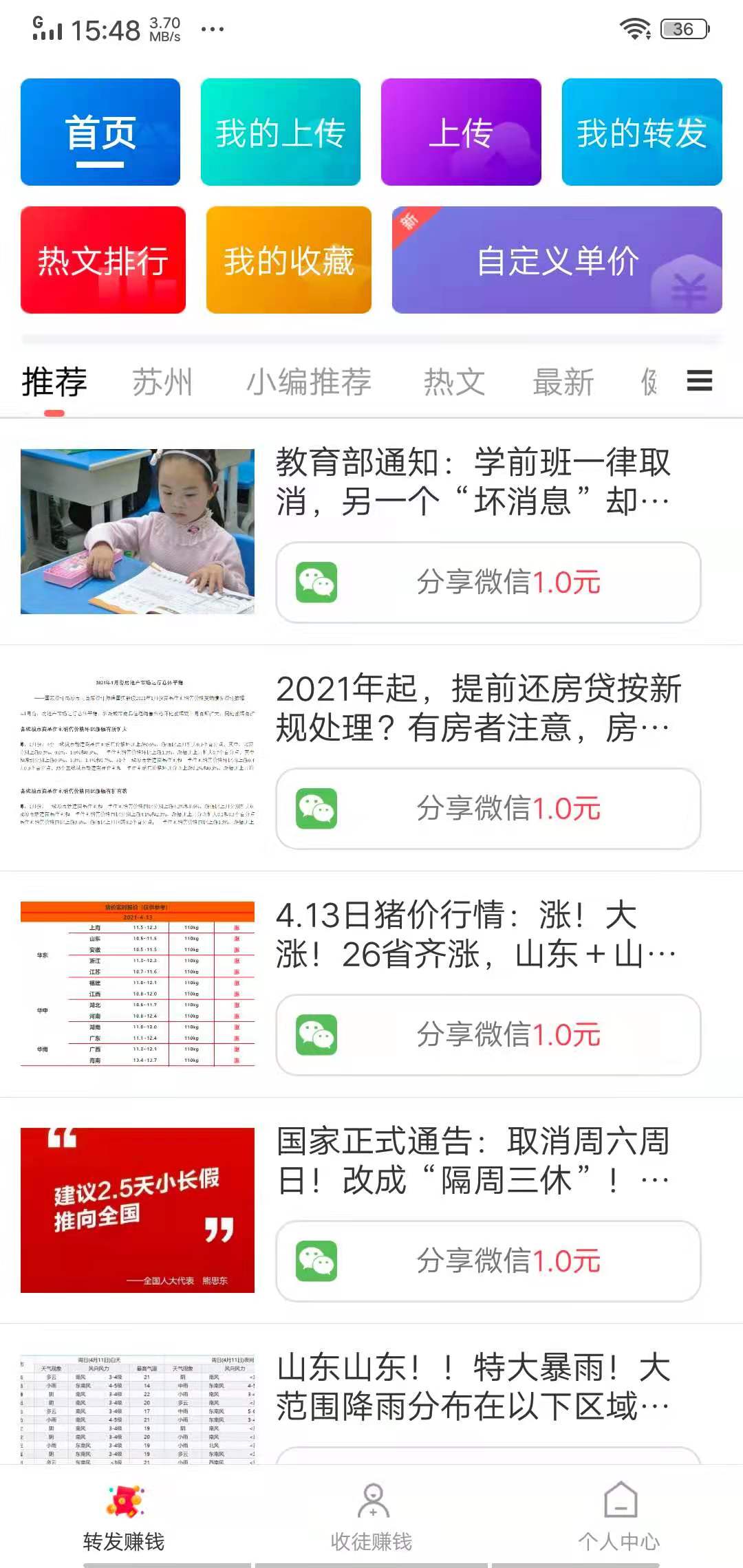Open 热文排行 ranking
The height and width of the screenshot is (1568, 743).
pos(103,260)
